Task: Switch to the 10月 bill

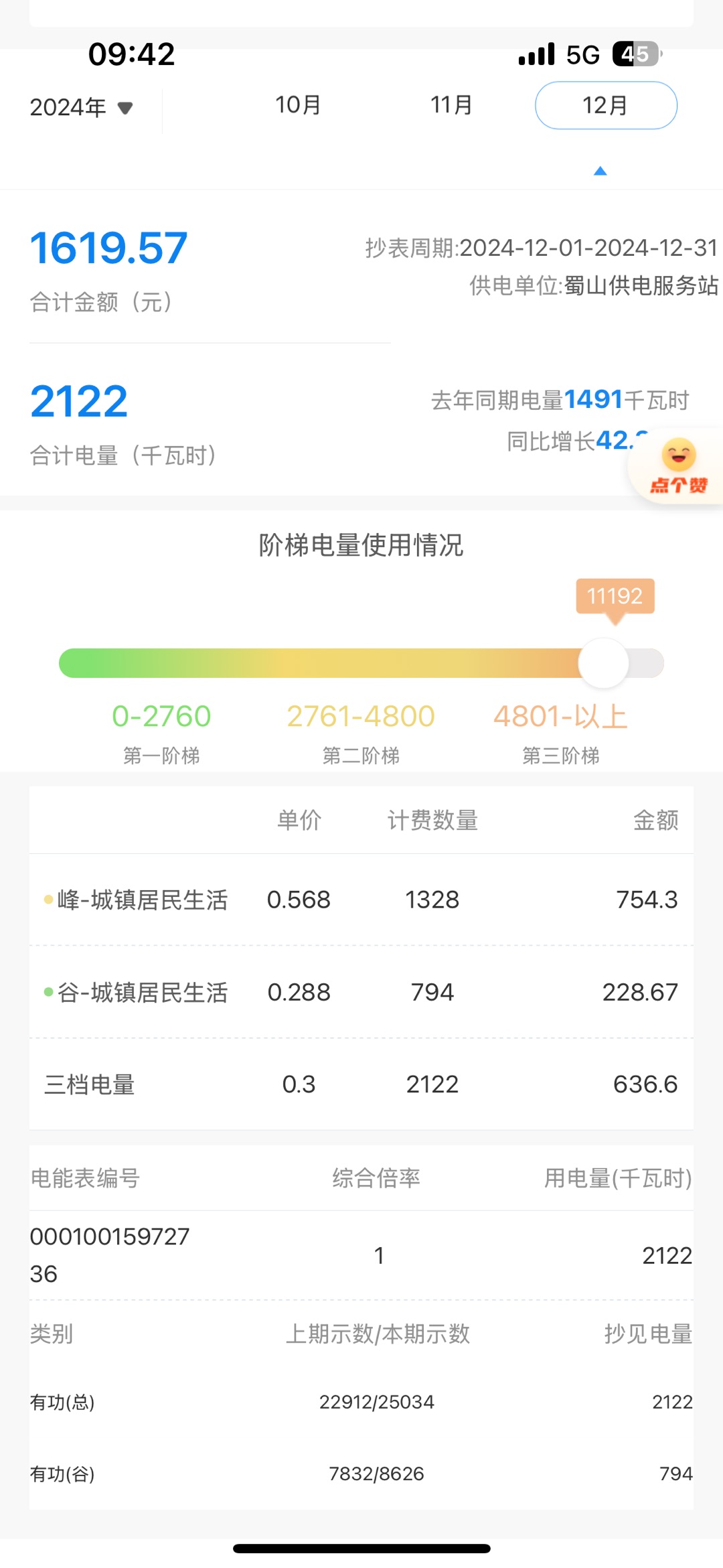Action: point(298,105)
